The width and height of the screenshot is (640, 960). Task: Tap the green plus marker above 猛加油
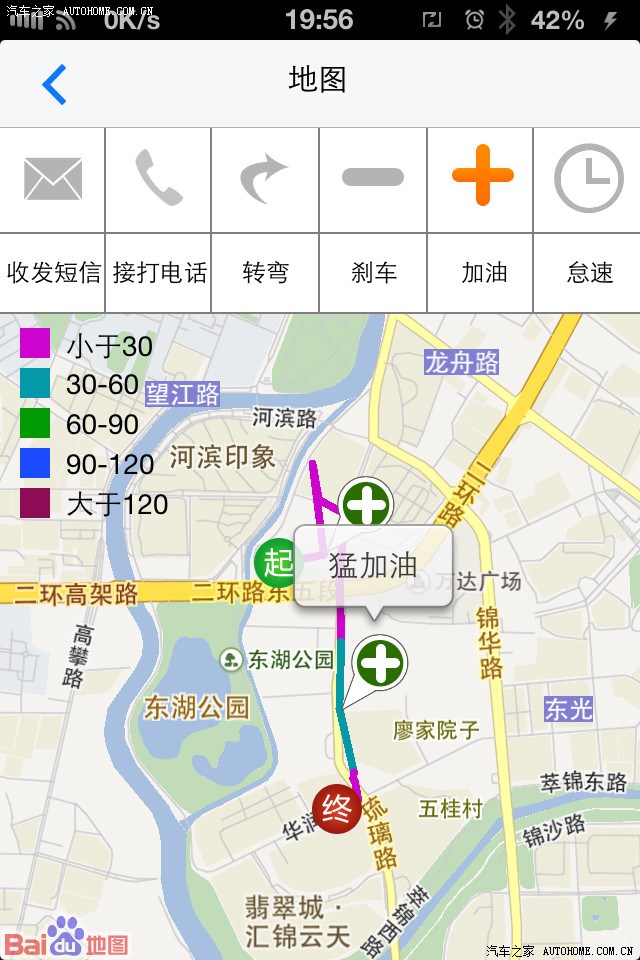366,504
